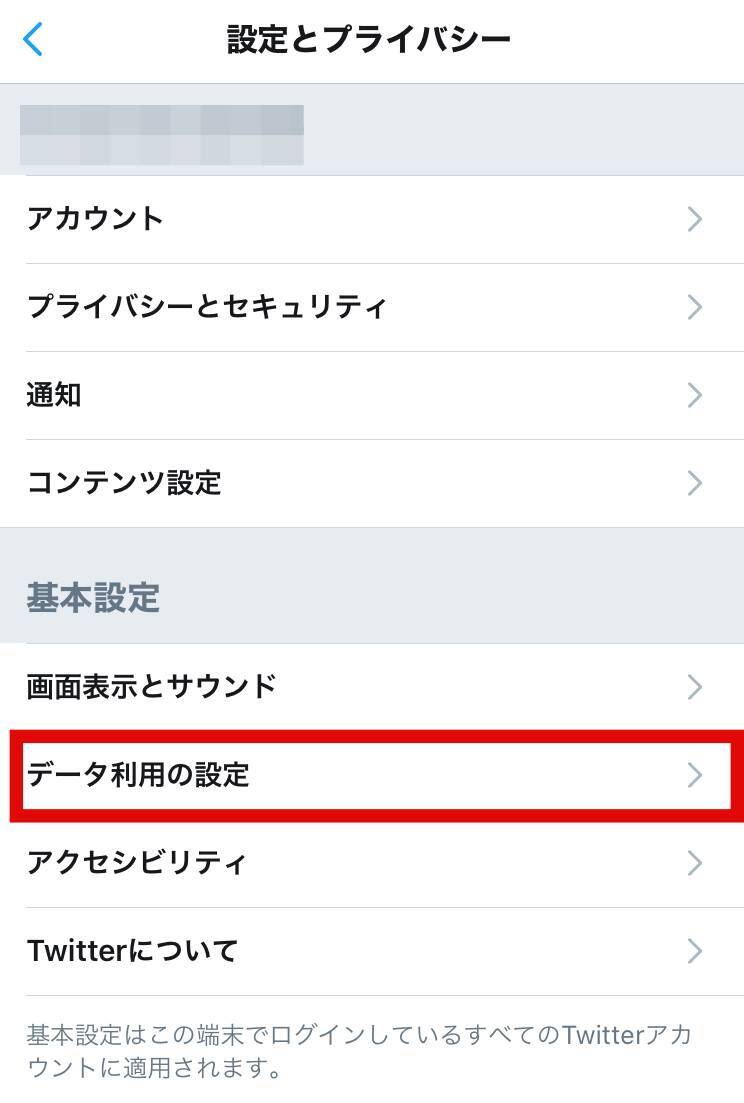This screenshot has height=1103, width=744.
Task: Open コンテンツ設定
Action: click(372, 483)
